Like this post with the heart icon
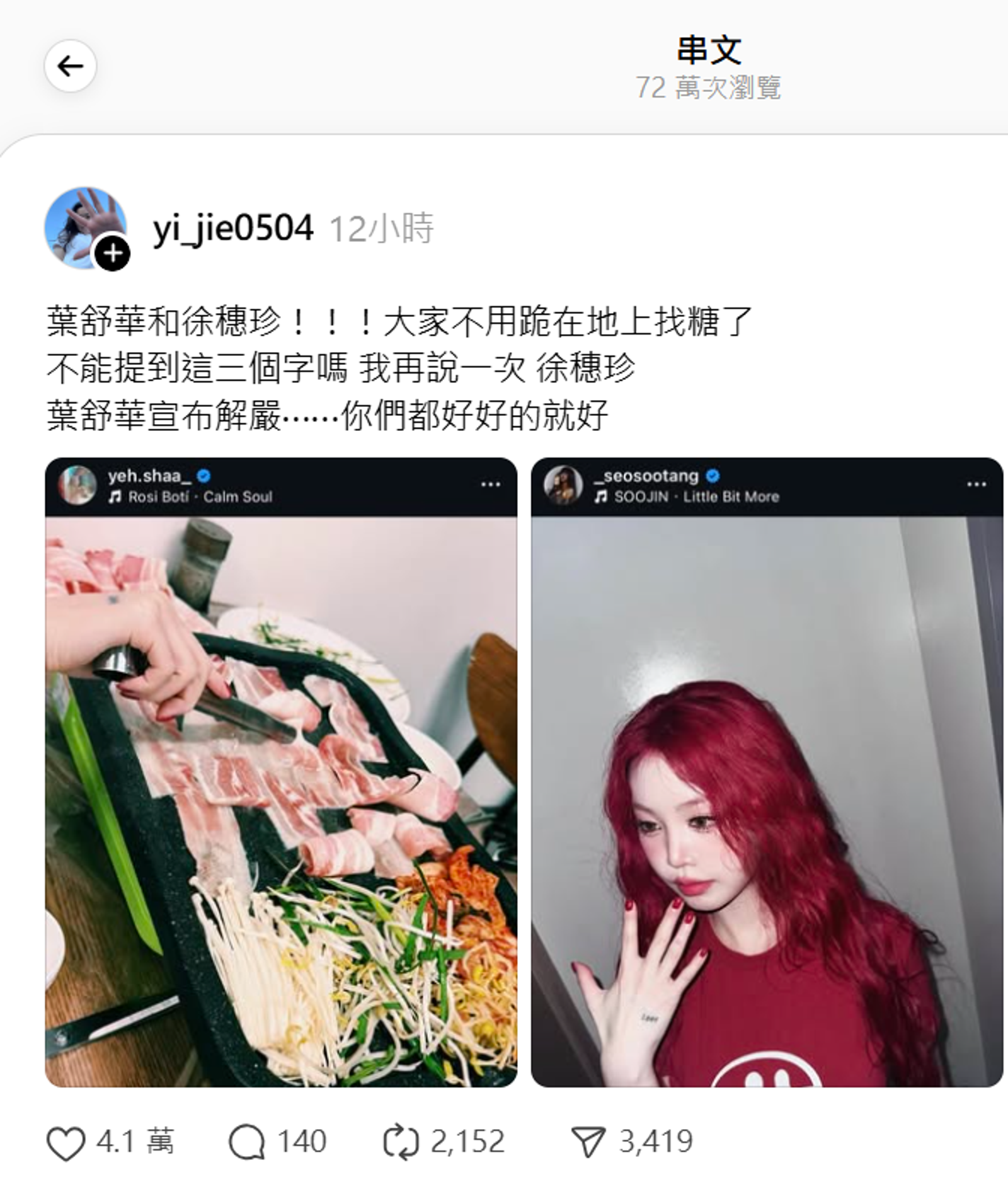 coord(66,1142)
